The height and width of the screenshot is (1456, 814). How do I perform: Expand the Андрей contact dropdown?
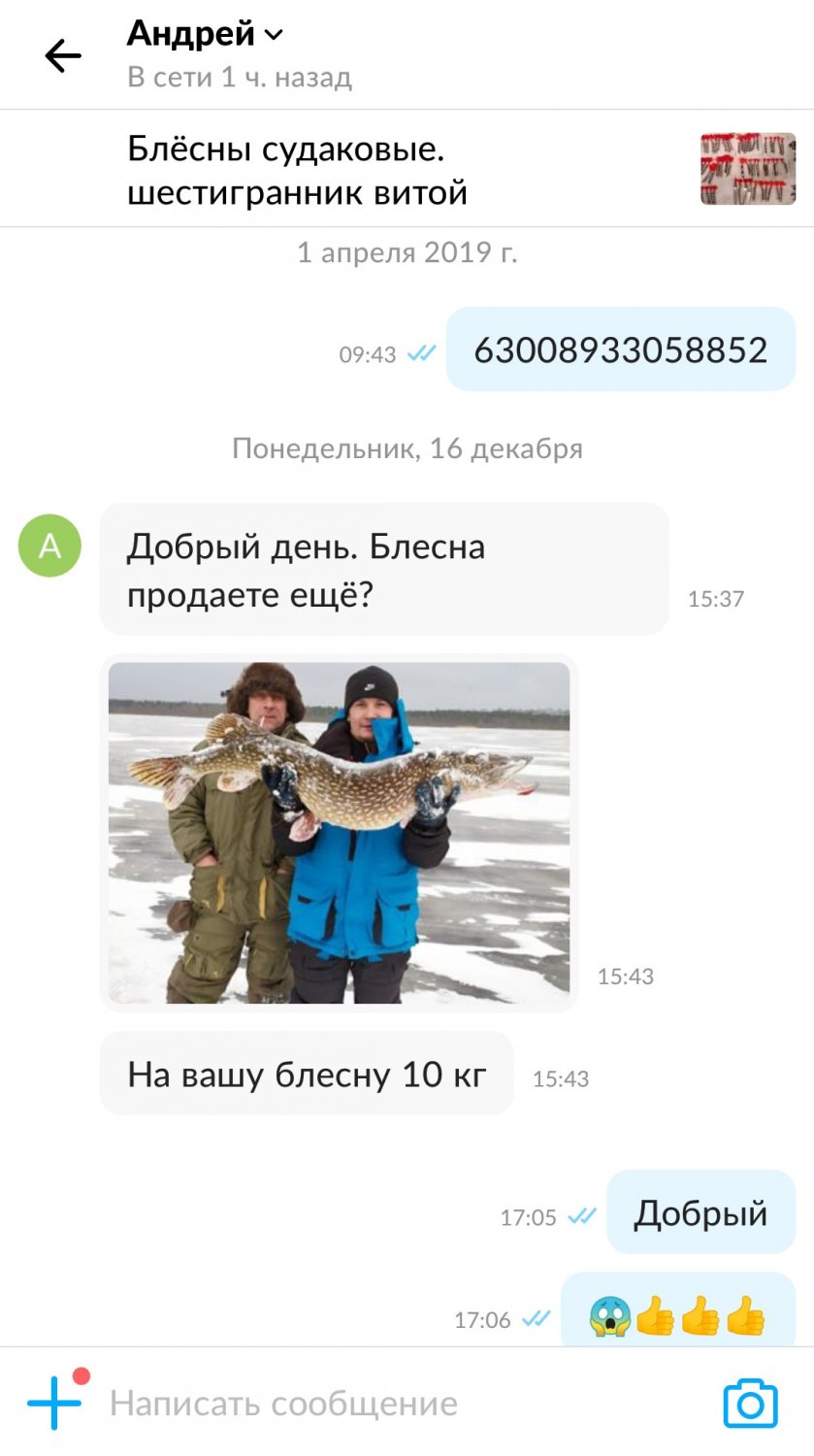[274, 35]
